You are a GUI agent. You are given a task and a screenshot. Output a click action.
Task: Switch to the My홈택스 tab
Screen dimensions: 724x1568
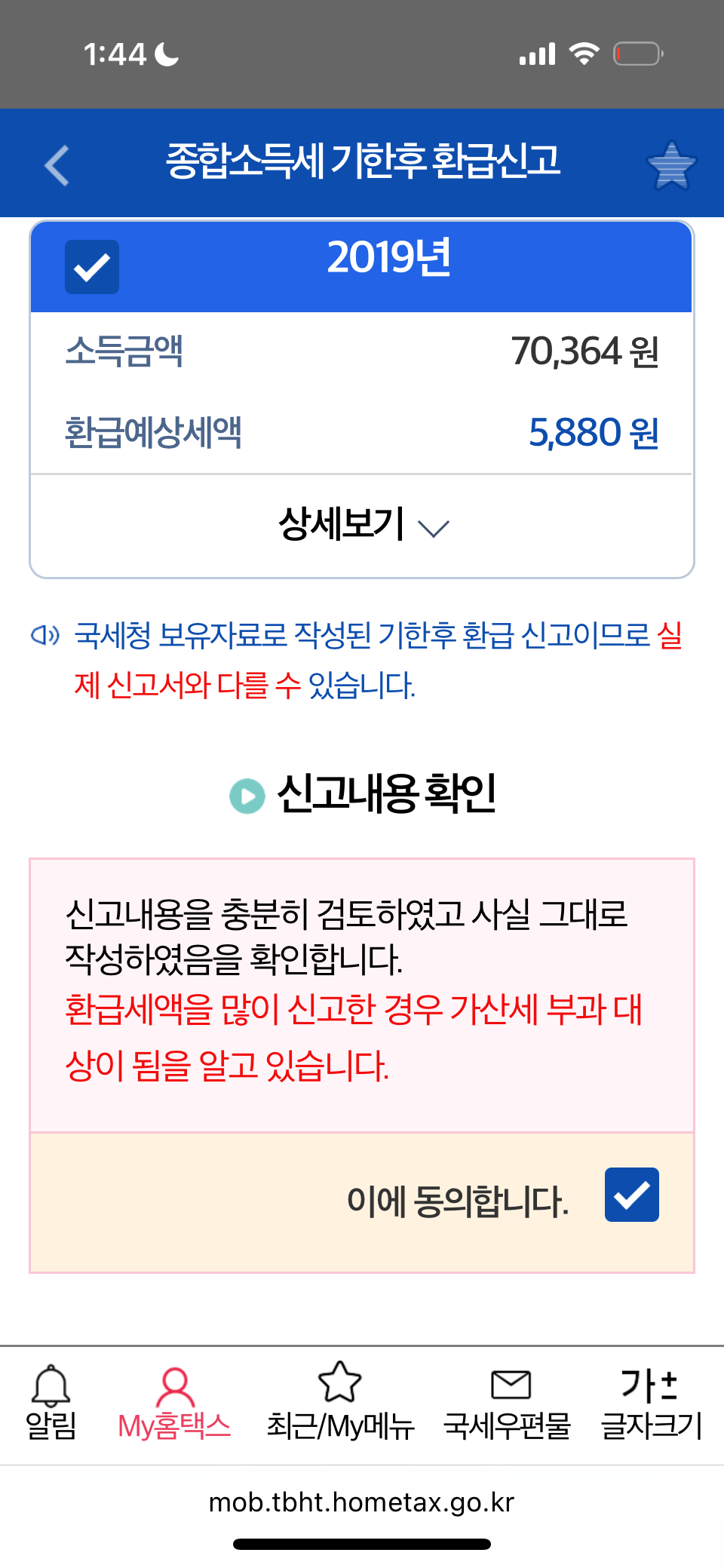[174, 1403]
